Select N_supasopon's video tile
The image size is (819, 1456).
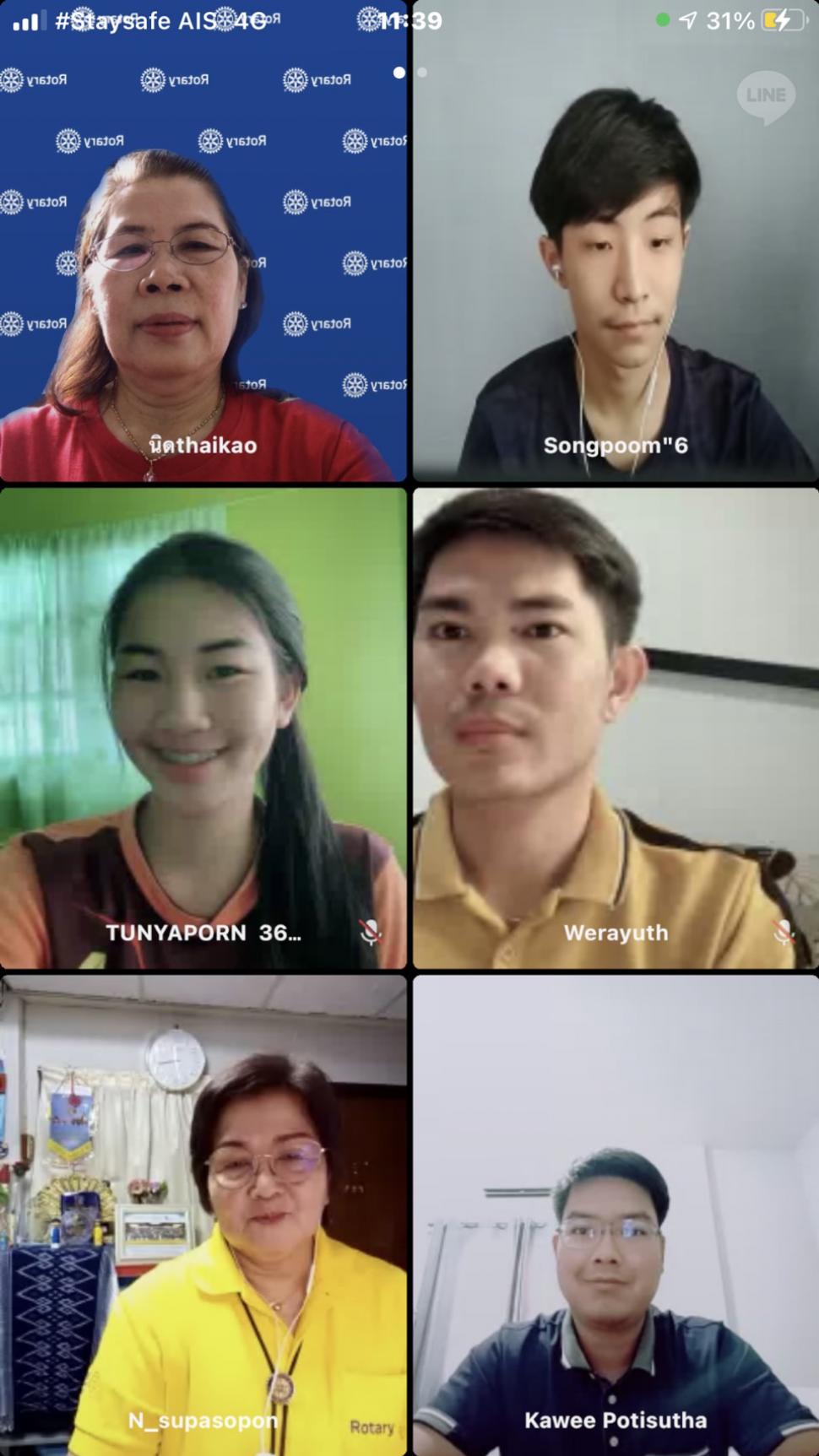click(x=203, y=1215)
